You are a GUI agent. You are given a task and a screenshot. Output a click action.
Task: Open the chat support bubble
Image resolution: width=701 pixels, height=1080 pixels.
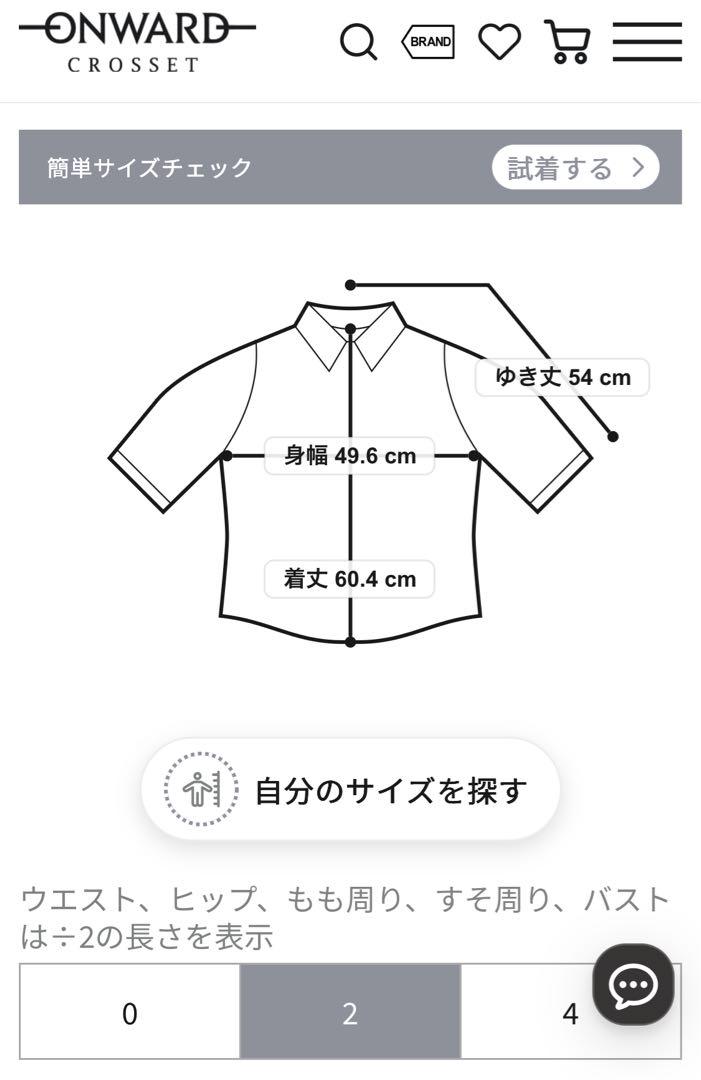coord(633,985)
